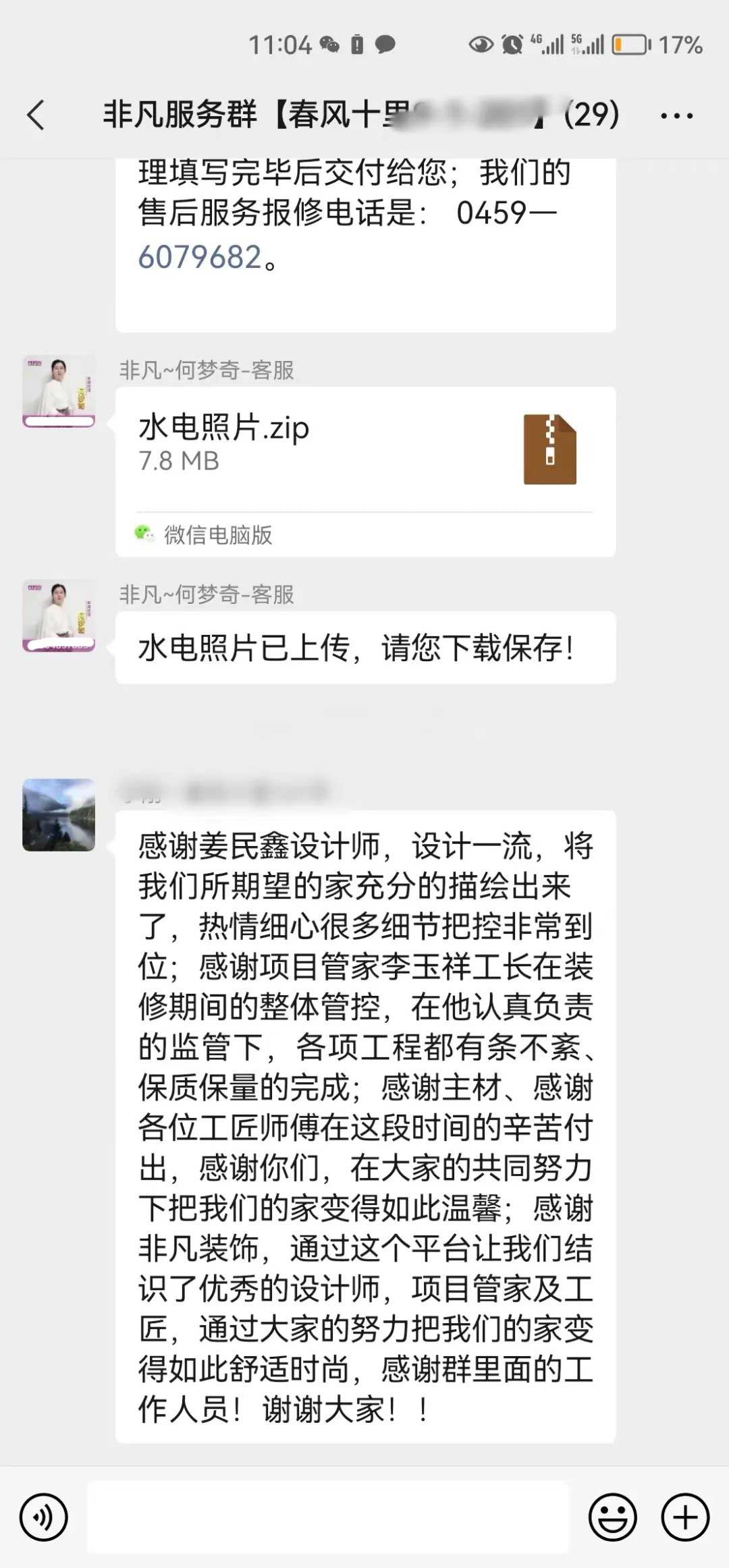Viewport: 729px width, 1568px height.
Task: Switch to voice message input
Action: [x=44, y=1517]
